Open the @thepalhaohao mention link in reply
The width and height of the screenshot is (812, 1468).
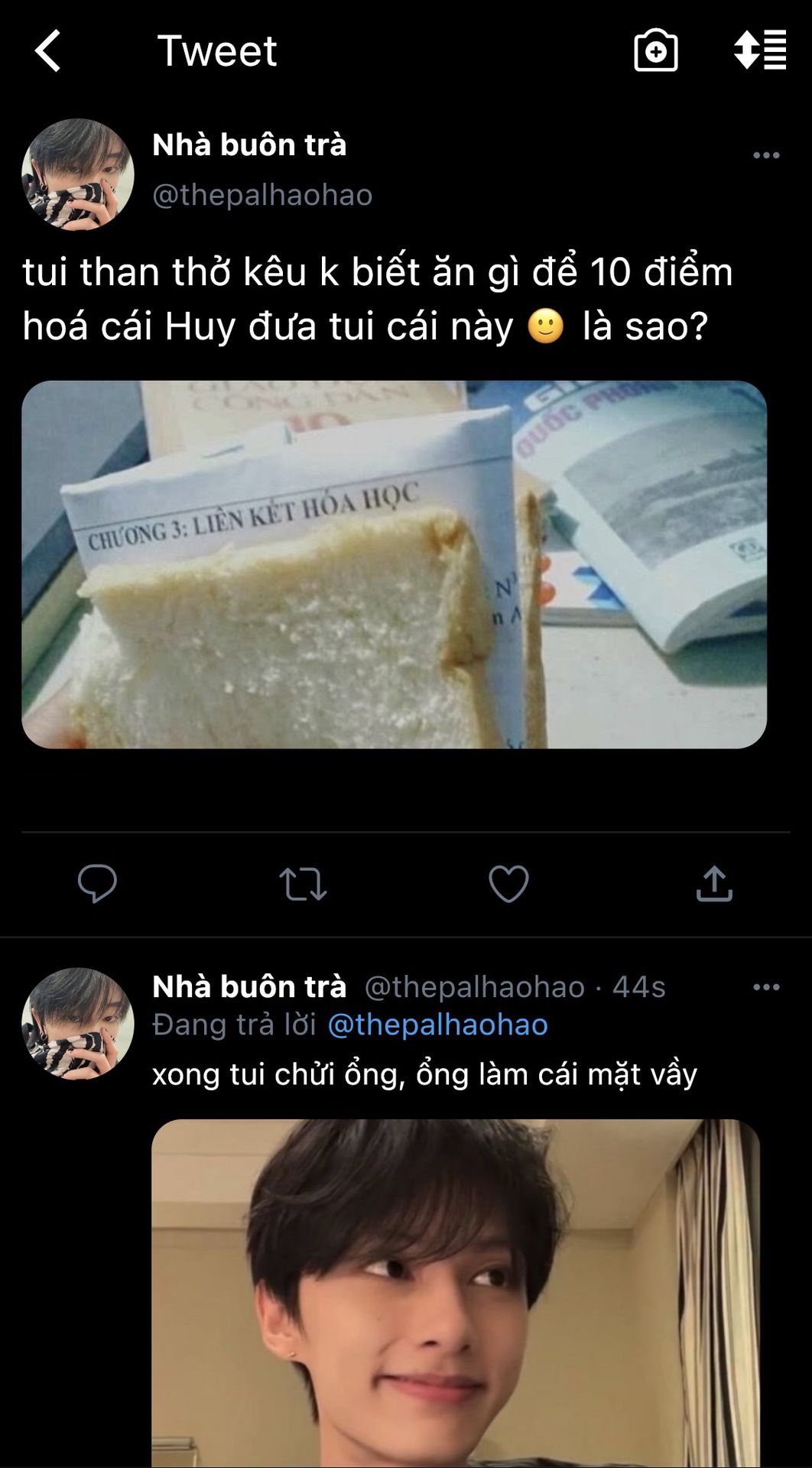click(x=437, y=1025)
